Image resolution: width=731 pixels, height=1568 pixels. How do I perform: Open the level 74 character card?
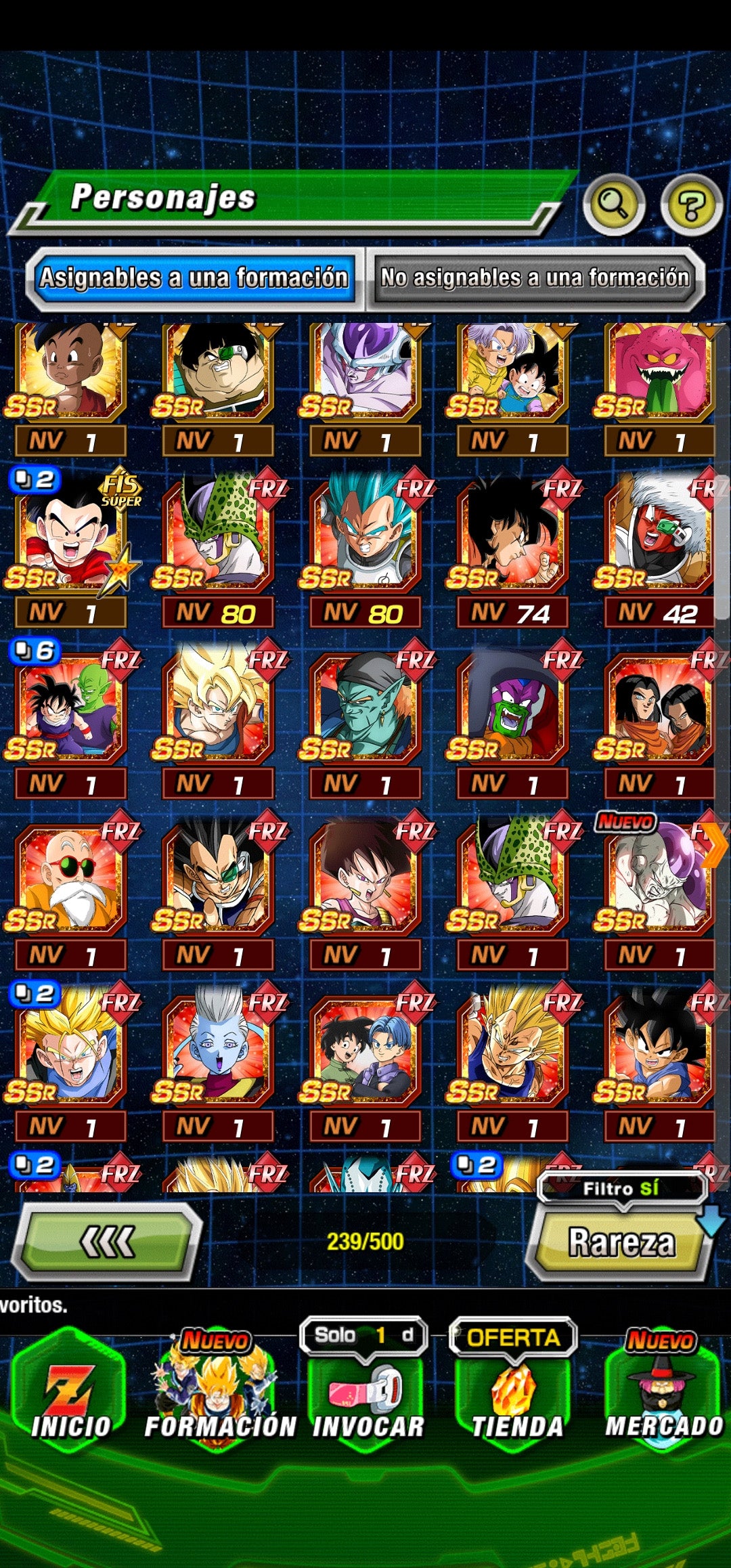click(512, 535)
